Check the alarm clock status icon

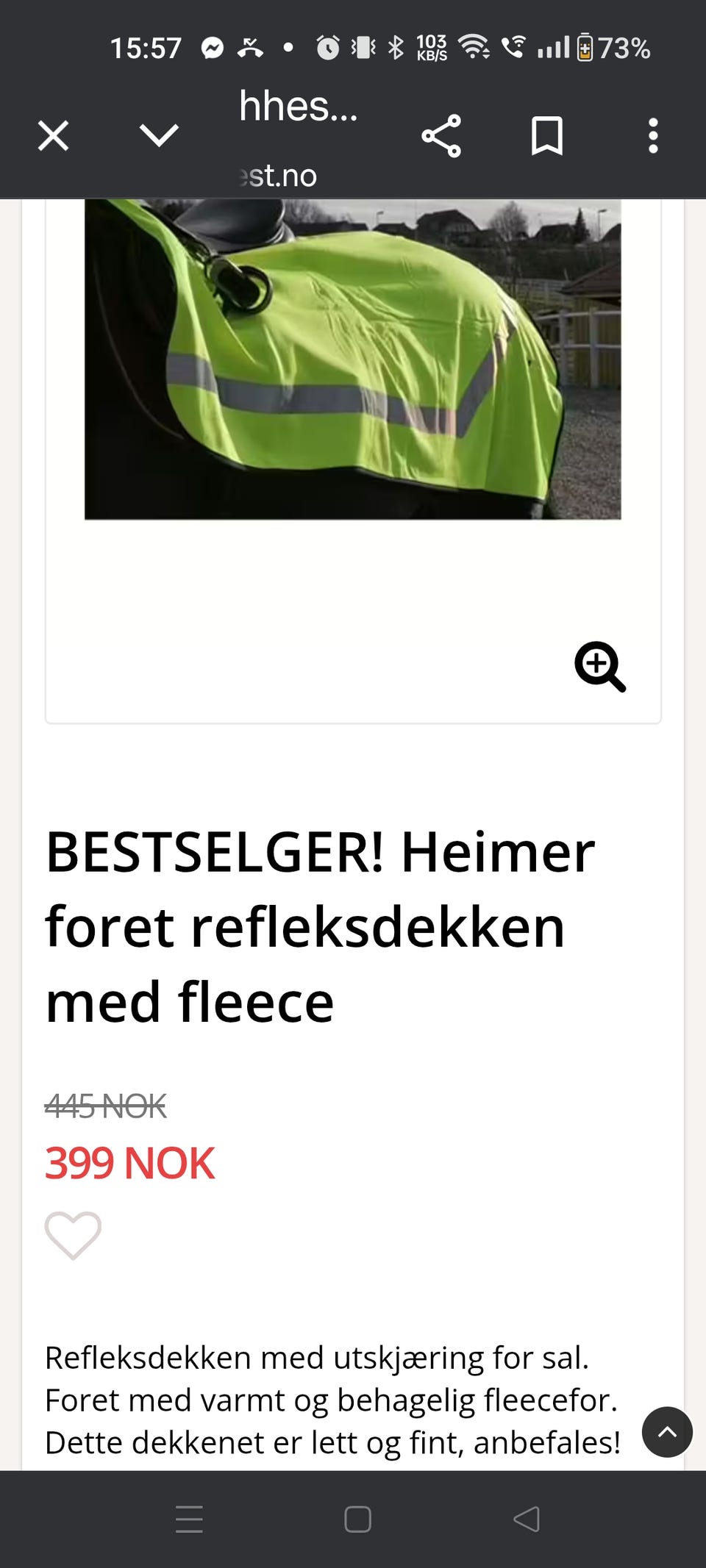coord(329,47)
